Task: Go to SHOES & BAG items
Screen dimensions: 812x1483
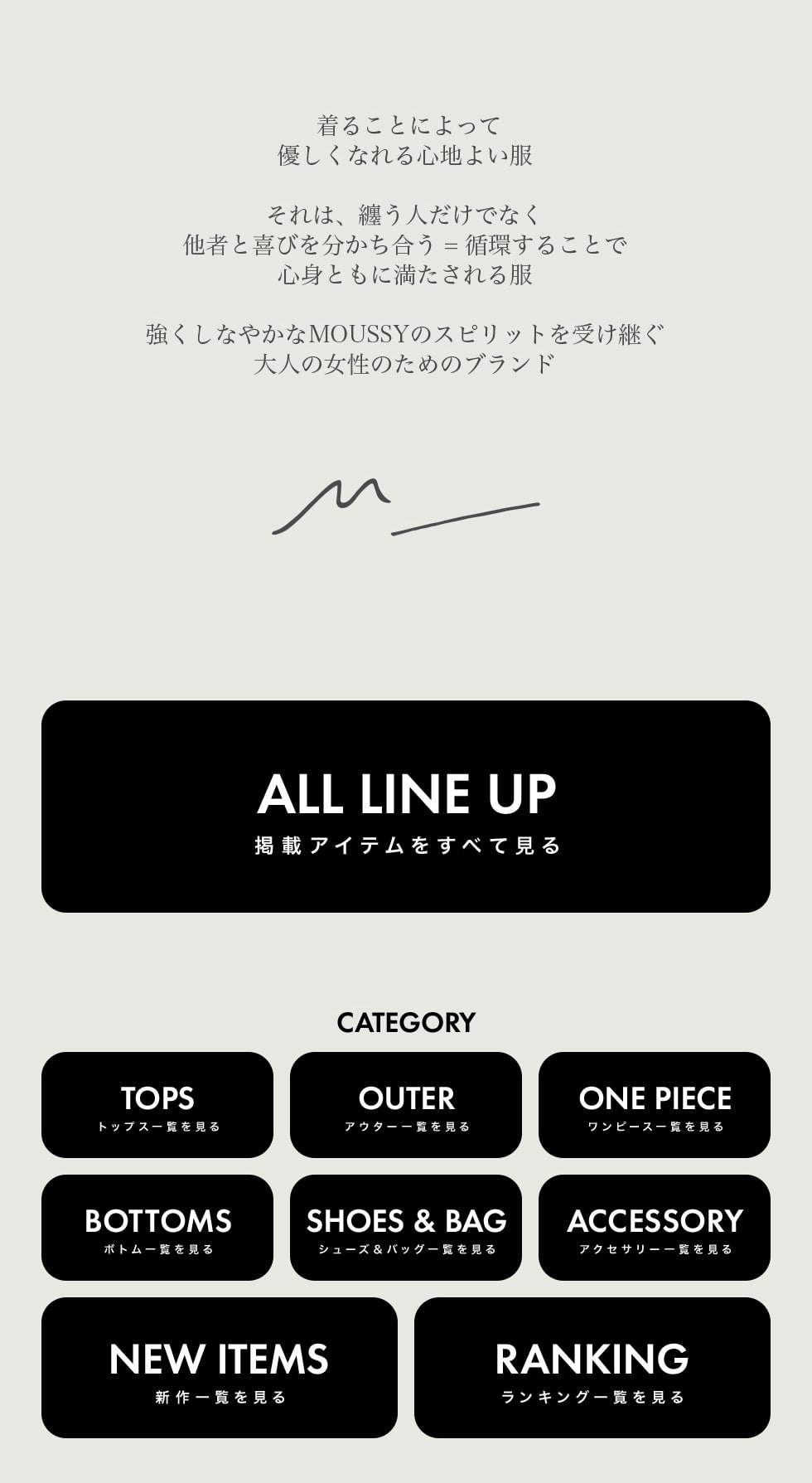Action: (x=406, y=1228)
